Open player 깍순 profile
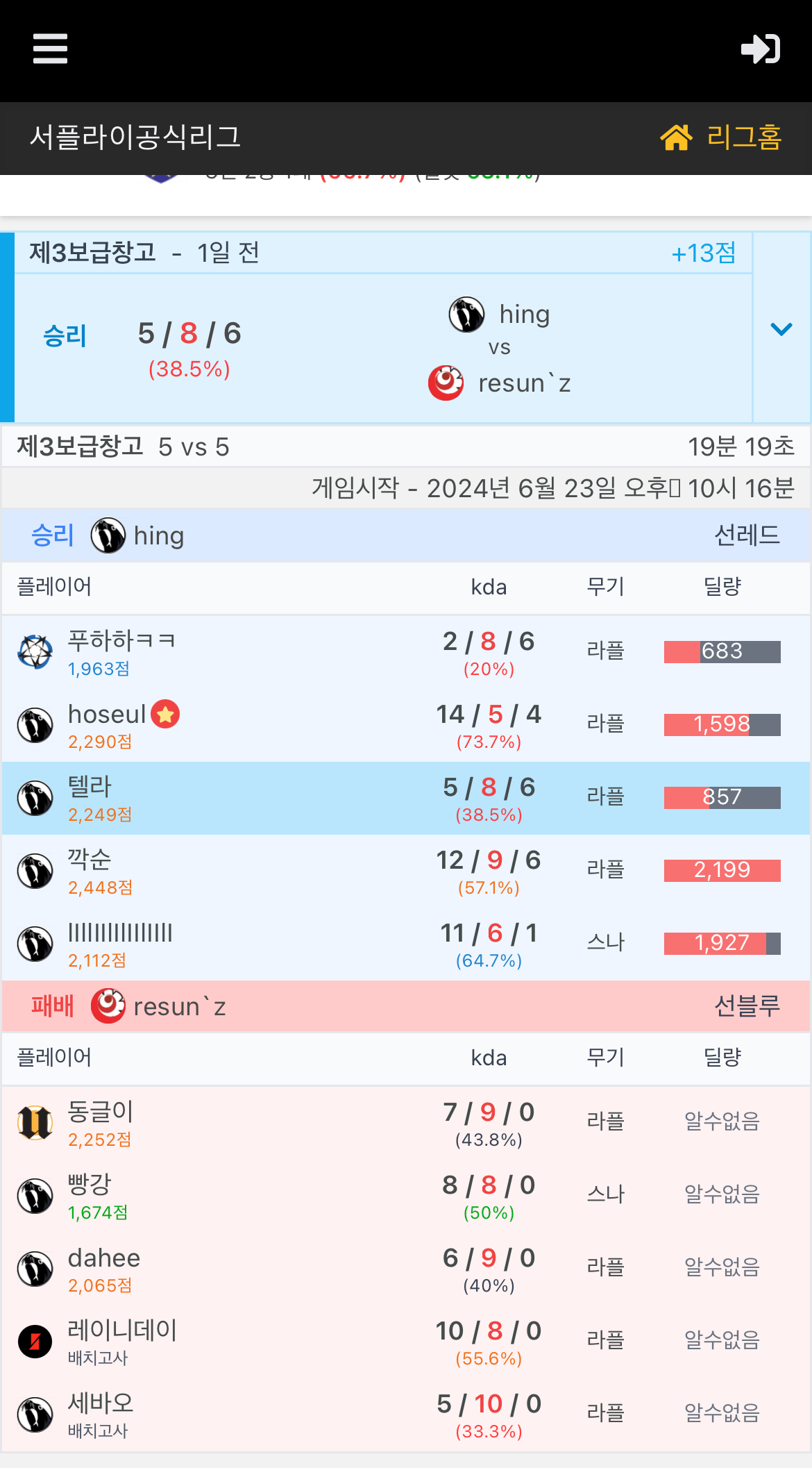 [90, 860]
